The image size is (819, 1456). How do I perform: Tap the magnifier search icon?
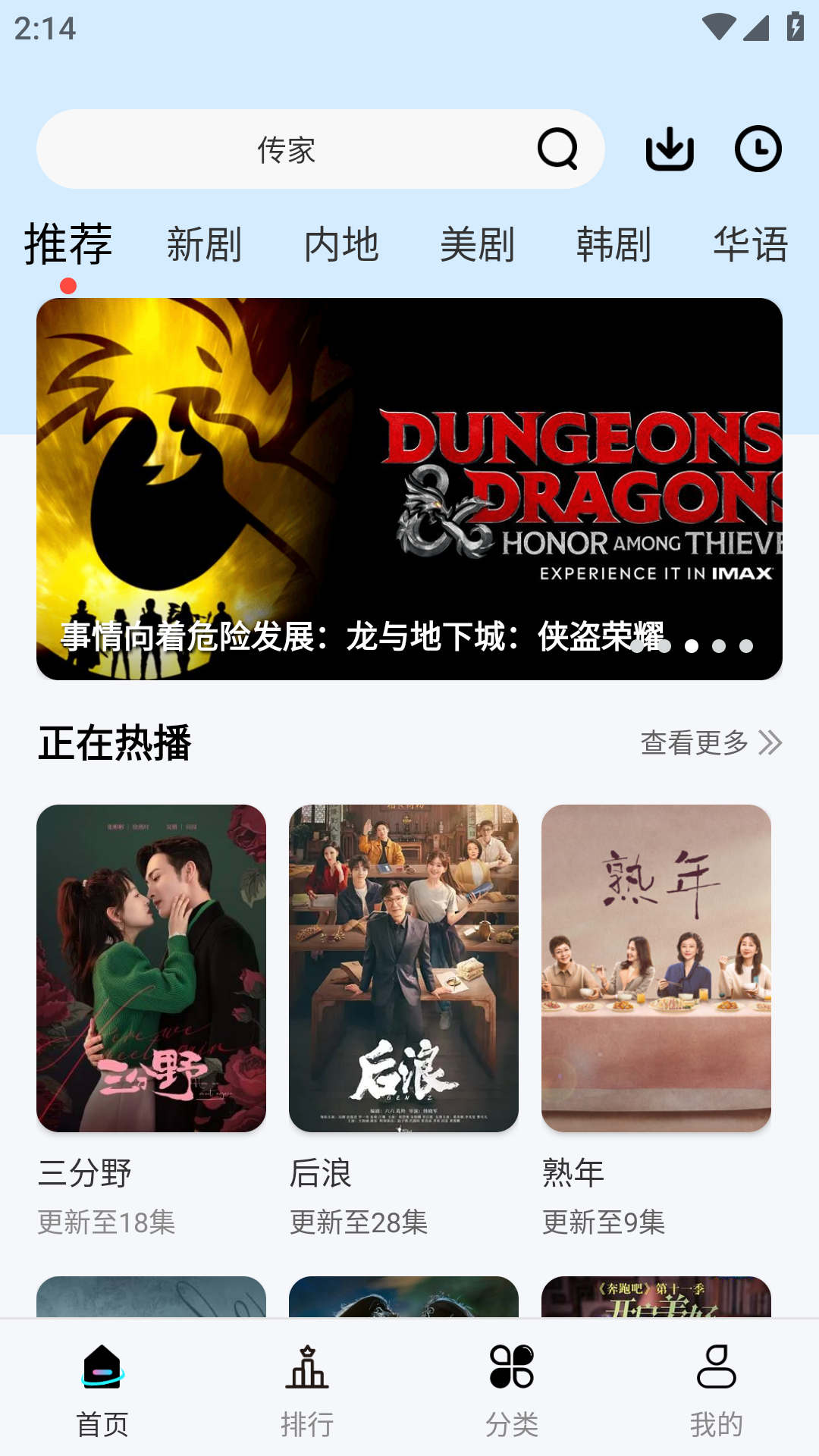click(557, 149)
